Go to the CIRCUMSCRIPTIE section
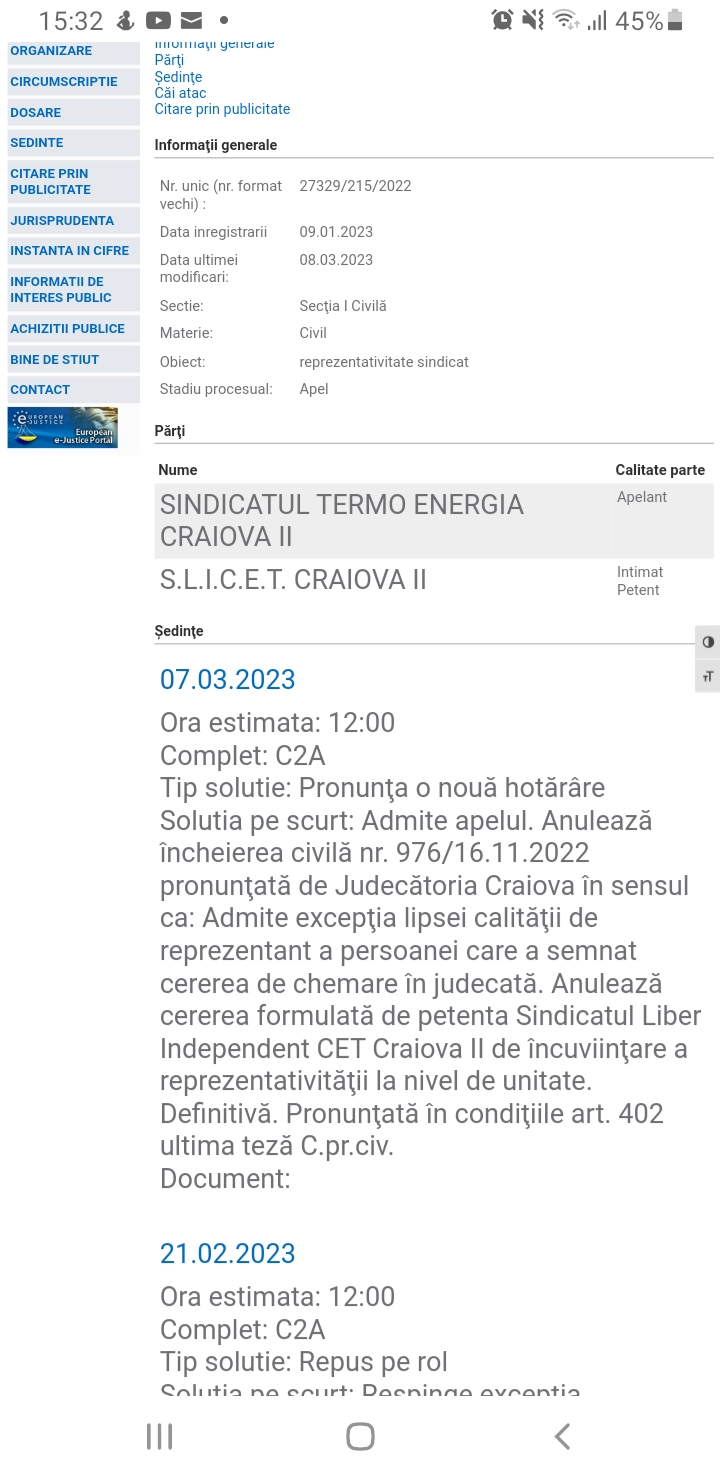Screen dimensions: 720x1480 point(64,82)
